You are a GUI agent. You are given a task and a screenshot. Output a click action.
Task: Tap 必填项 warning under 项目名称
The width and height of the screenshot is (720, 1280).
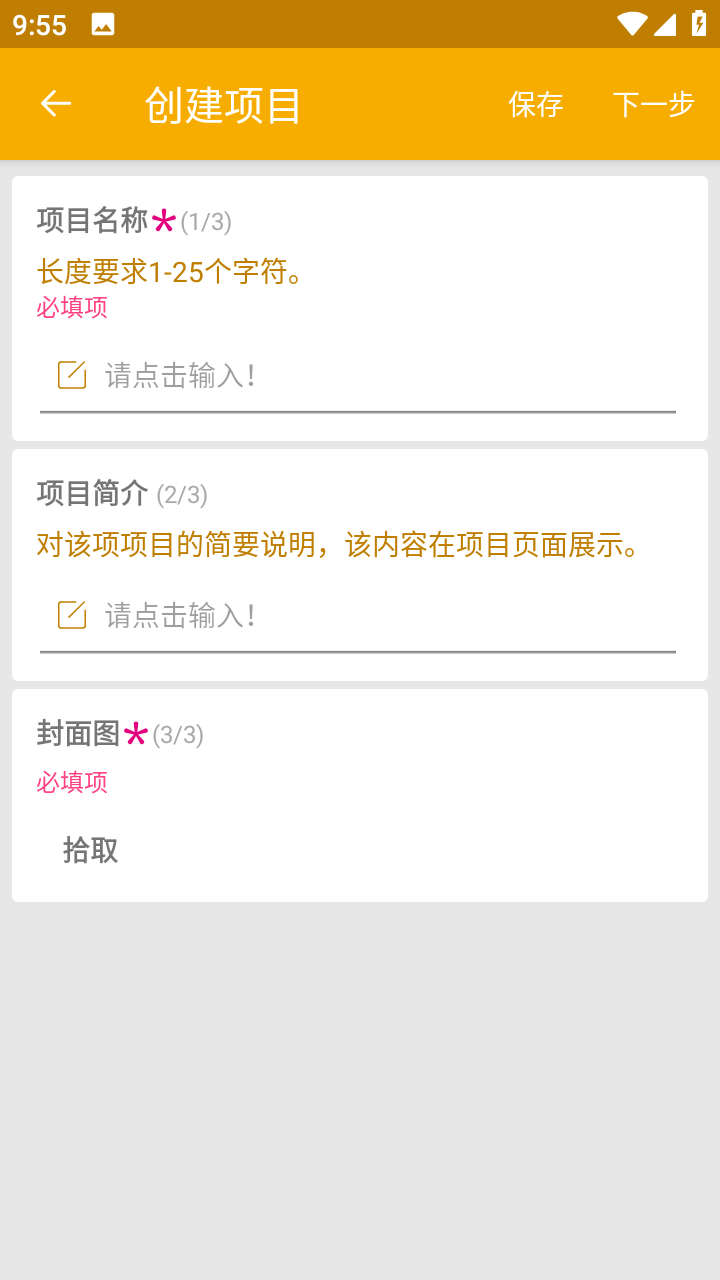tap(71, 307)
